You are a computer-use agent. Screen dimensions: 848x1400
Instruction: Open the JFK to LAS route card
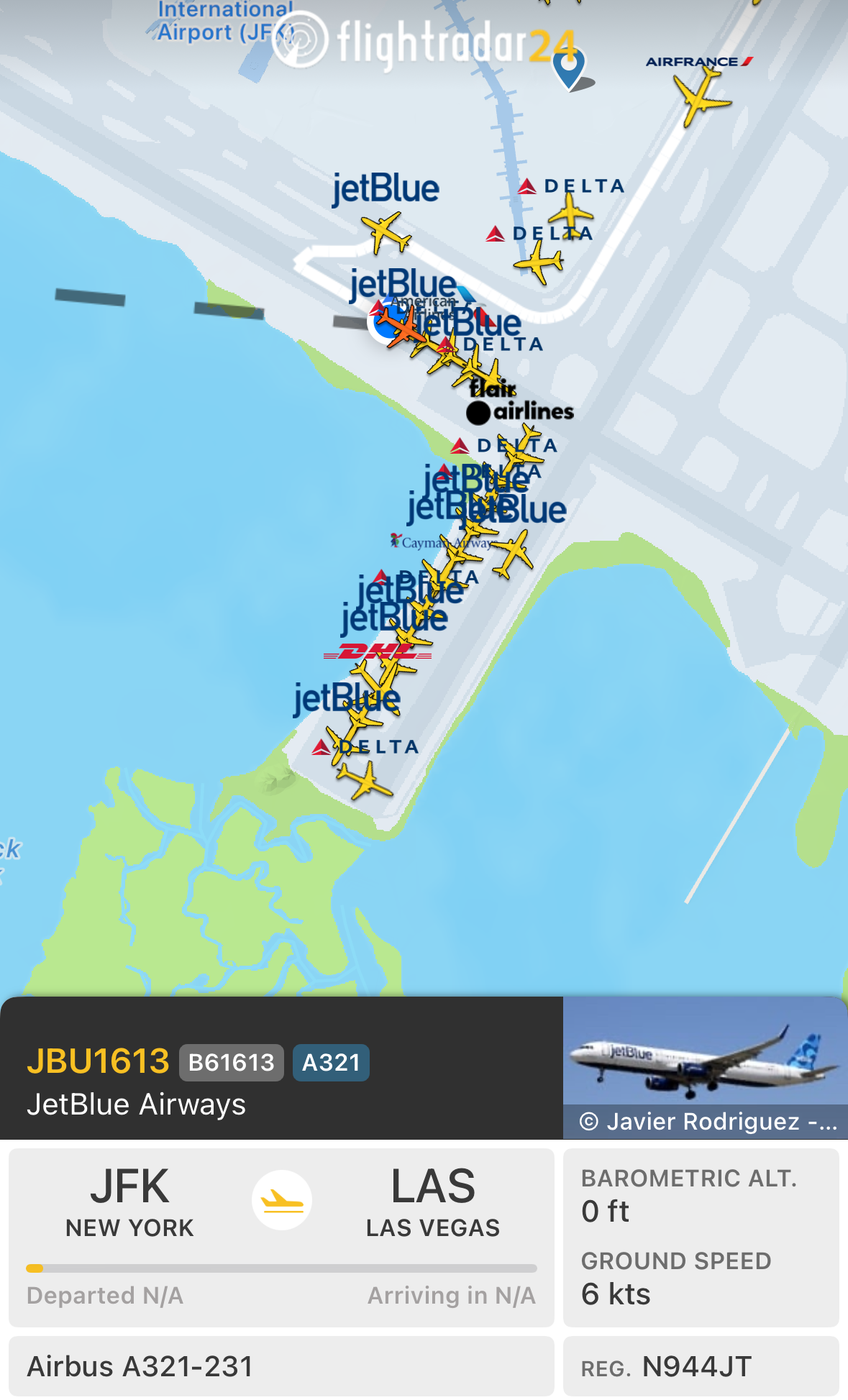pyautogui.click(x=281, y=1237)
